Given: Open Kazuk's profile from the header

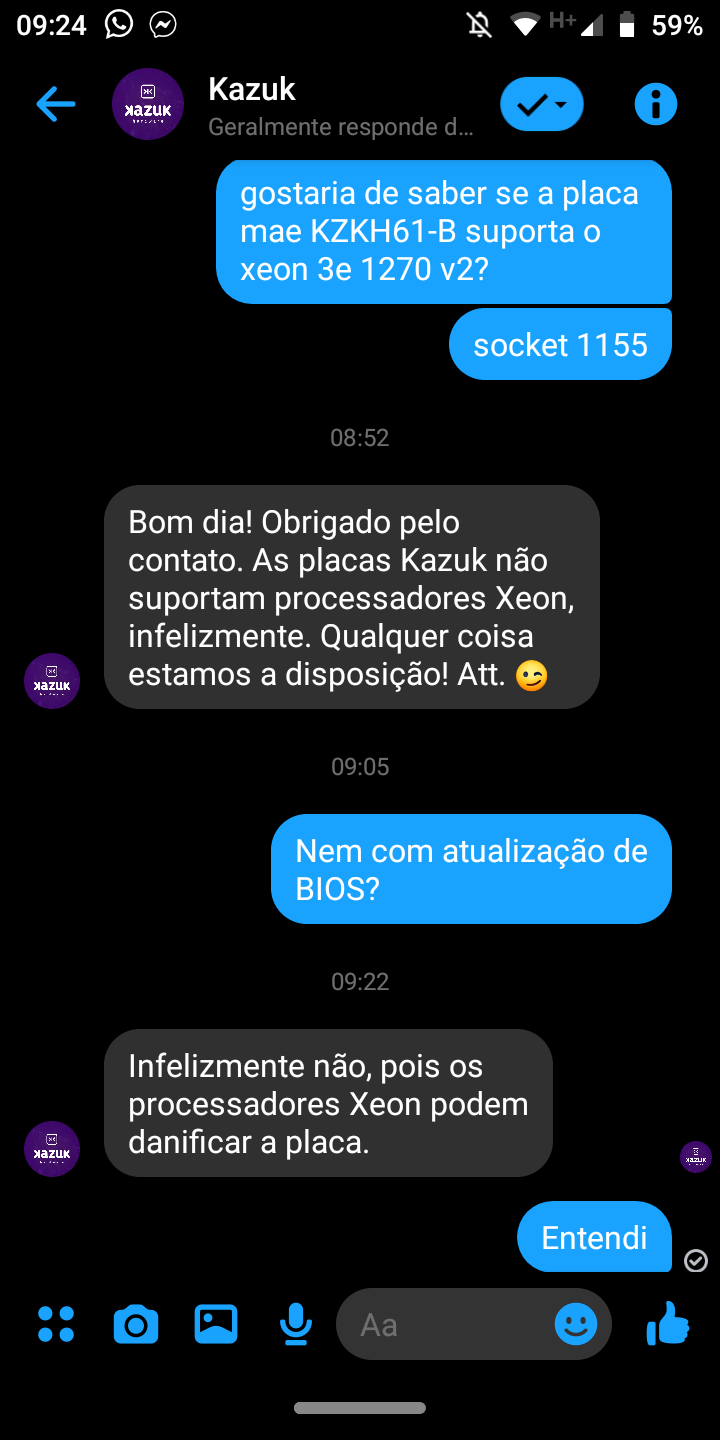Looking at the screenshot, I should point(148,104).
